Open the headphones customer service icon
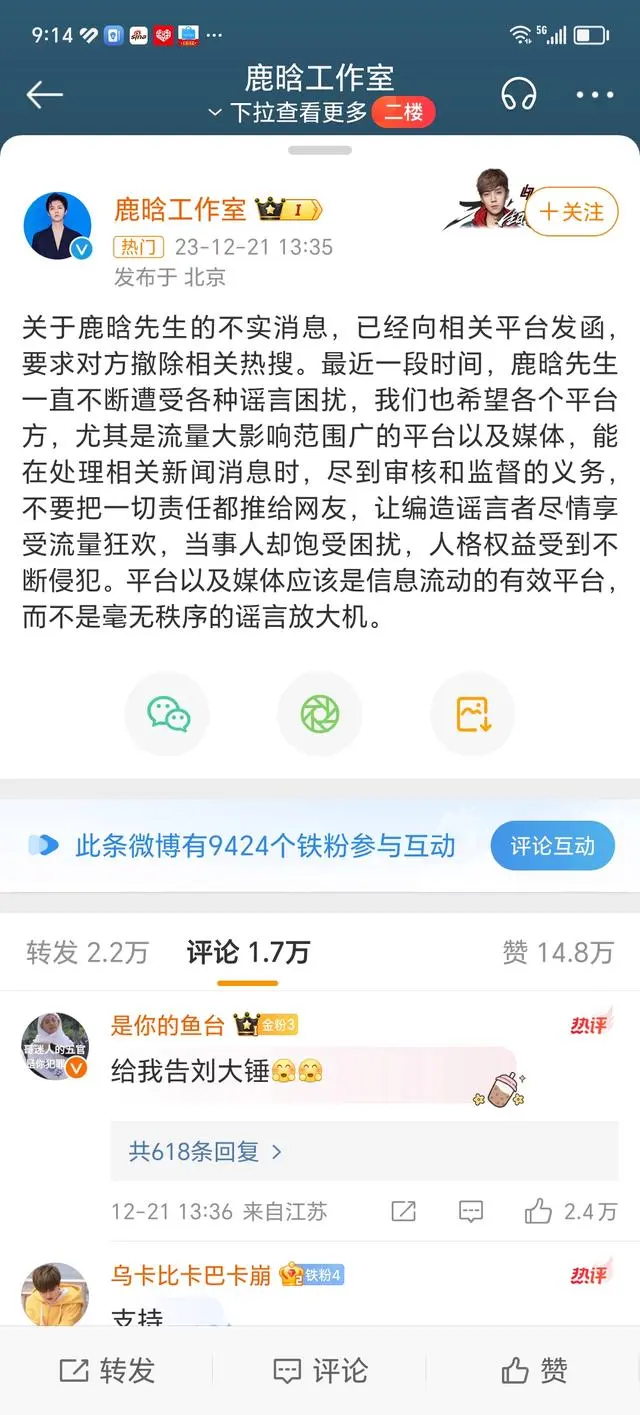640x1415 pixels. [x=518, y=95]
